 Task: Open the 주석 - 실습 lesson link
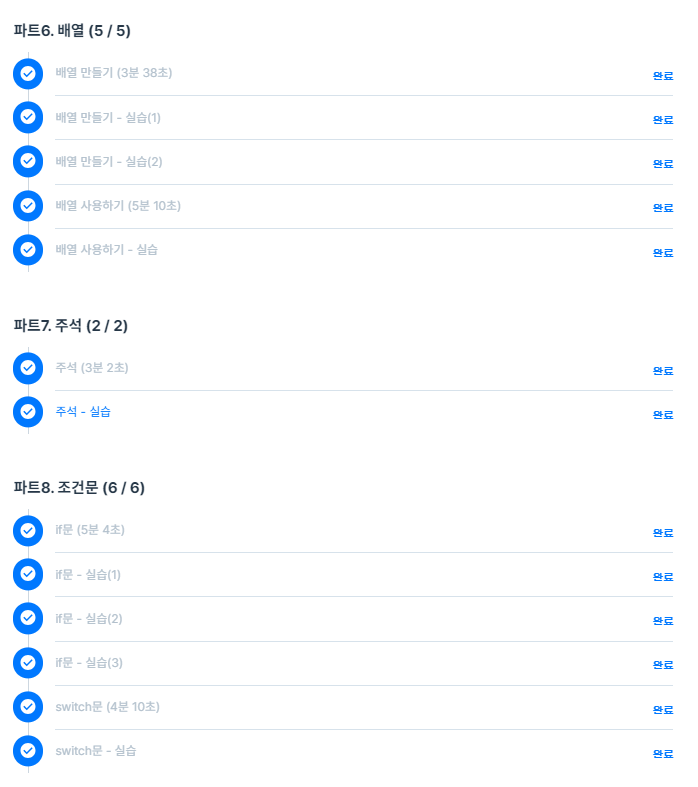(83, 412)
